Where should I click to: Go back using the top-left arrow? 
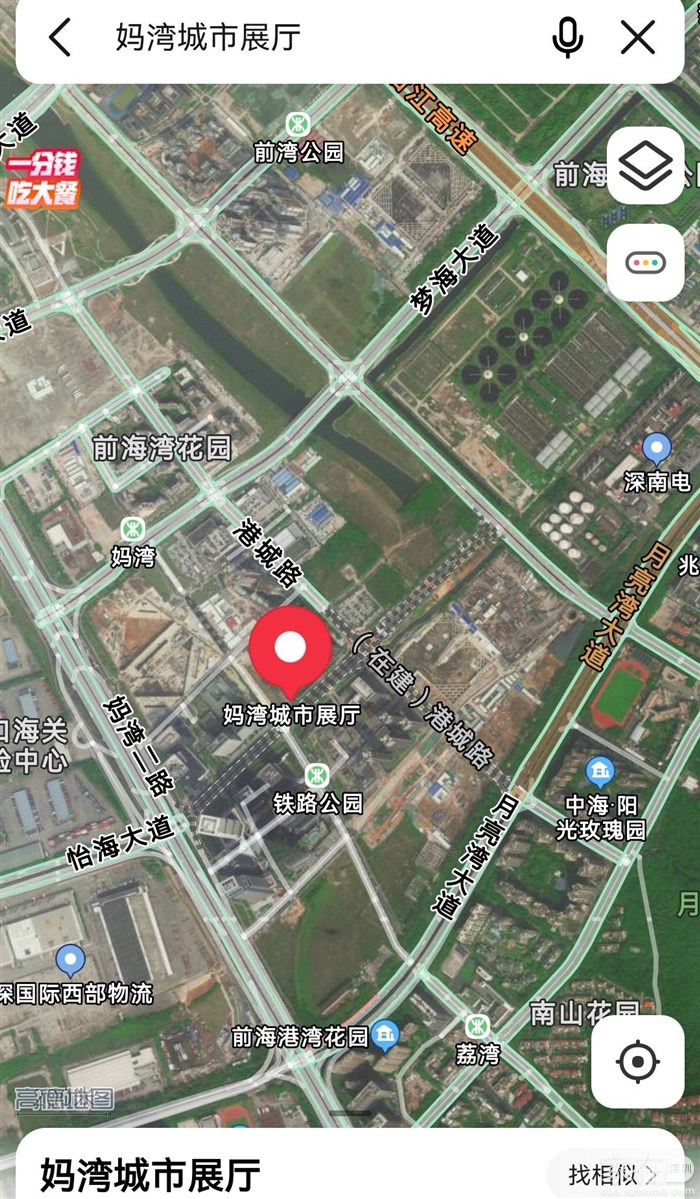(60, 38)
